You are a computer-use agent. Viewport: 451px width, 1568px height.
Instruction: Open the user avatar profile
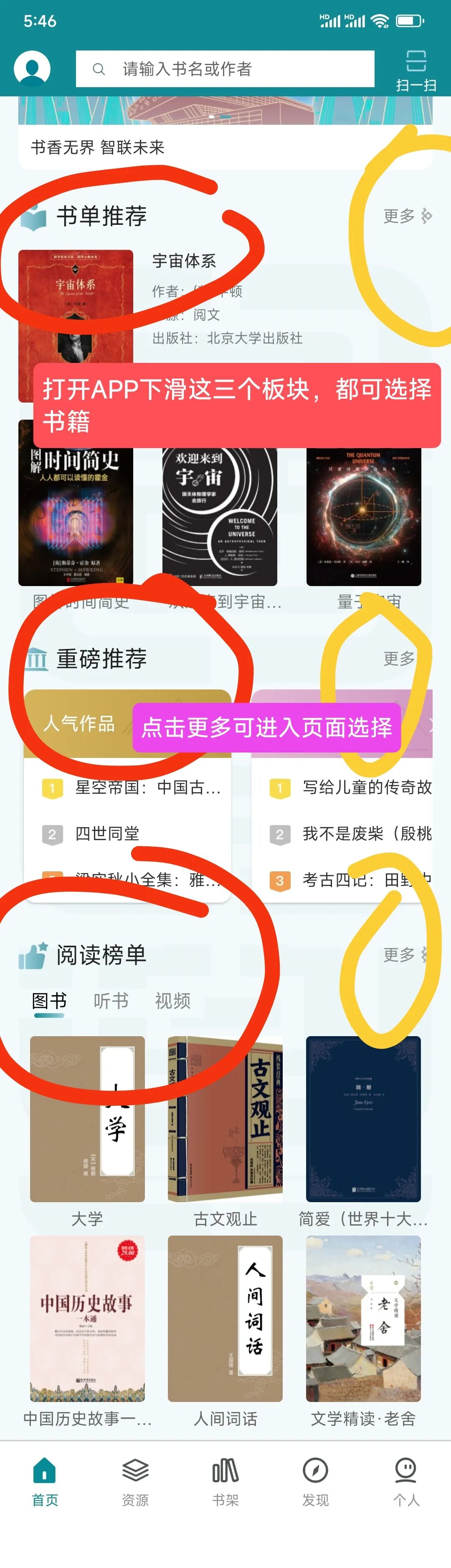click(32, 68)
